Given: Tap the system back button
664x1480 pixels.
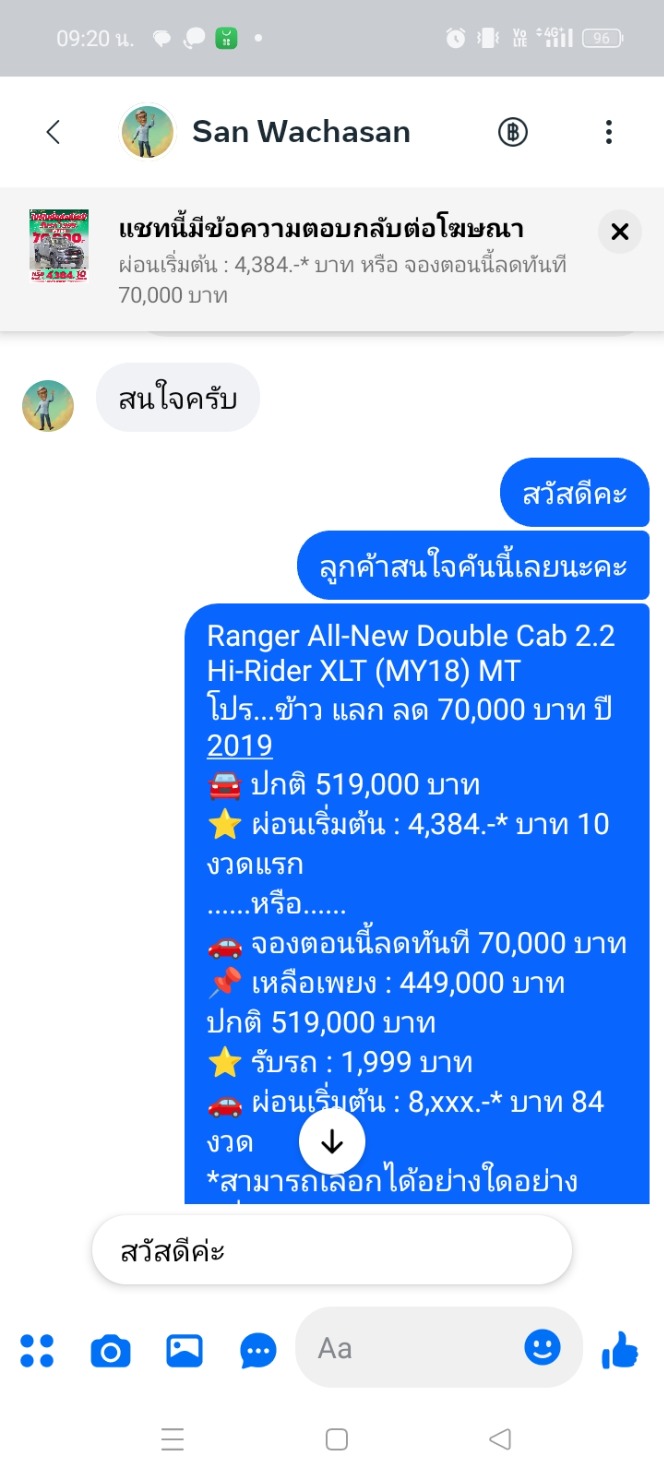Looking at the screenshot, I should point(500,1439).
